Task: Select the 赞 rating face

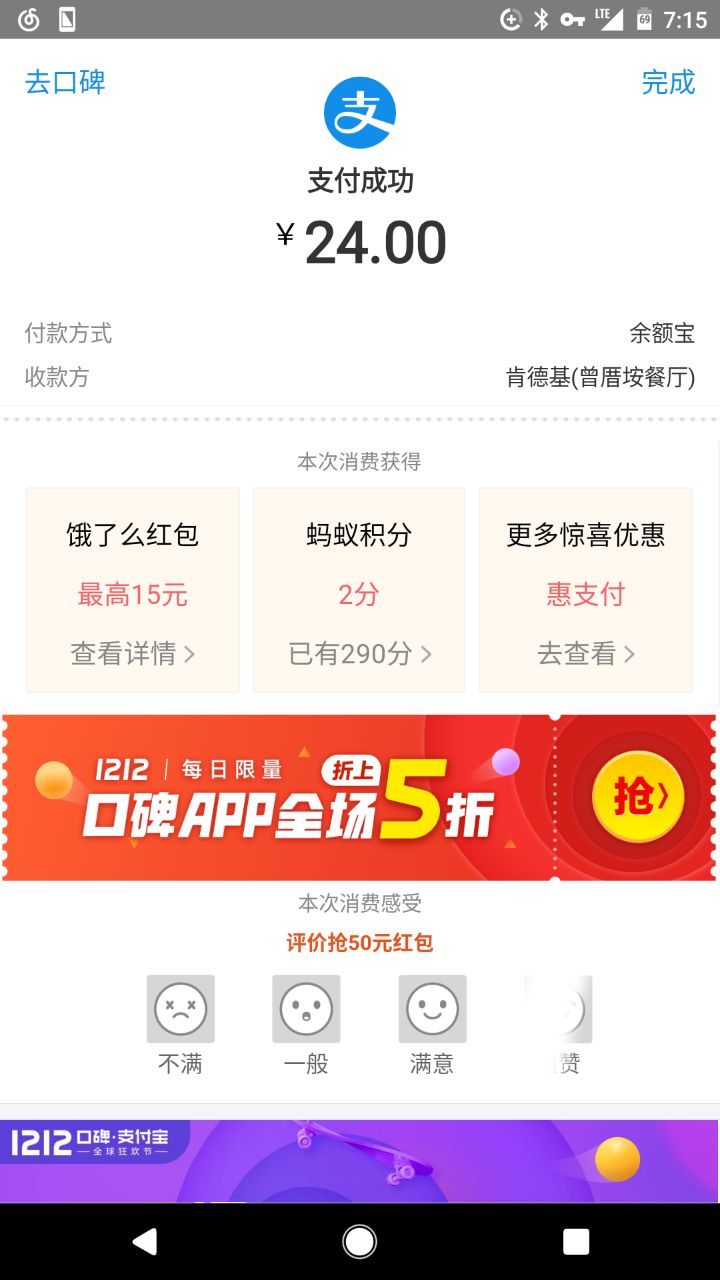Action: tap(559, 1010)
